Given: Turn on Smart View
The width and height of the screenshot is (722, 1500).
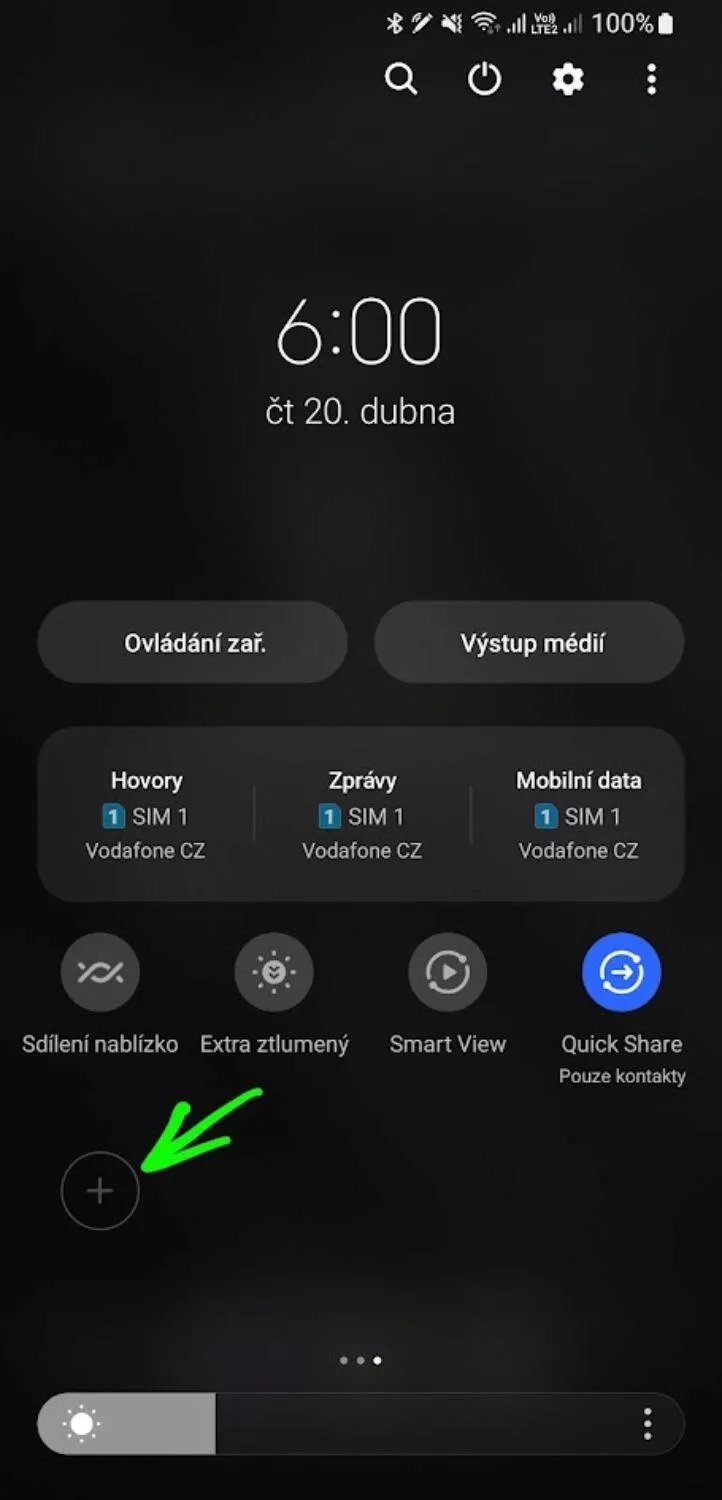Looking at the screenshot, I should tap(448, 972).
